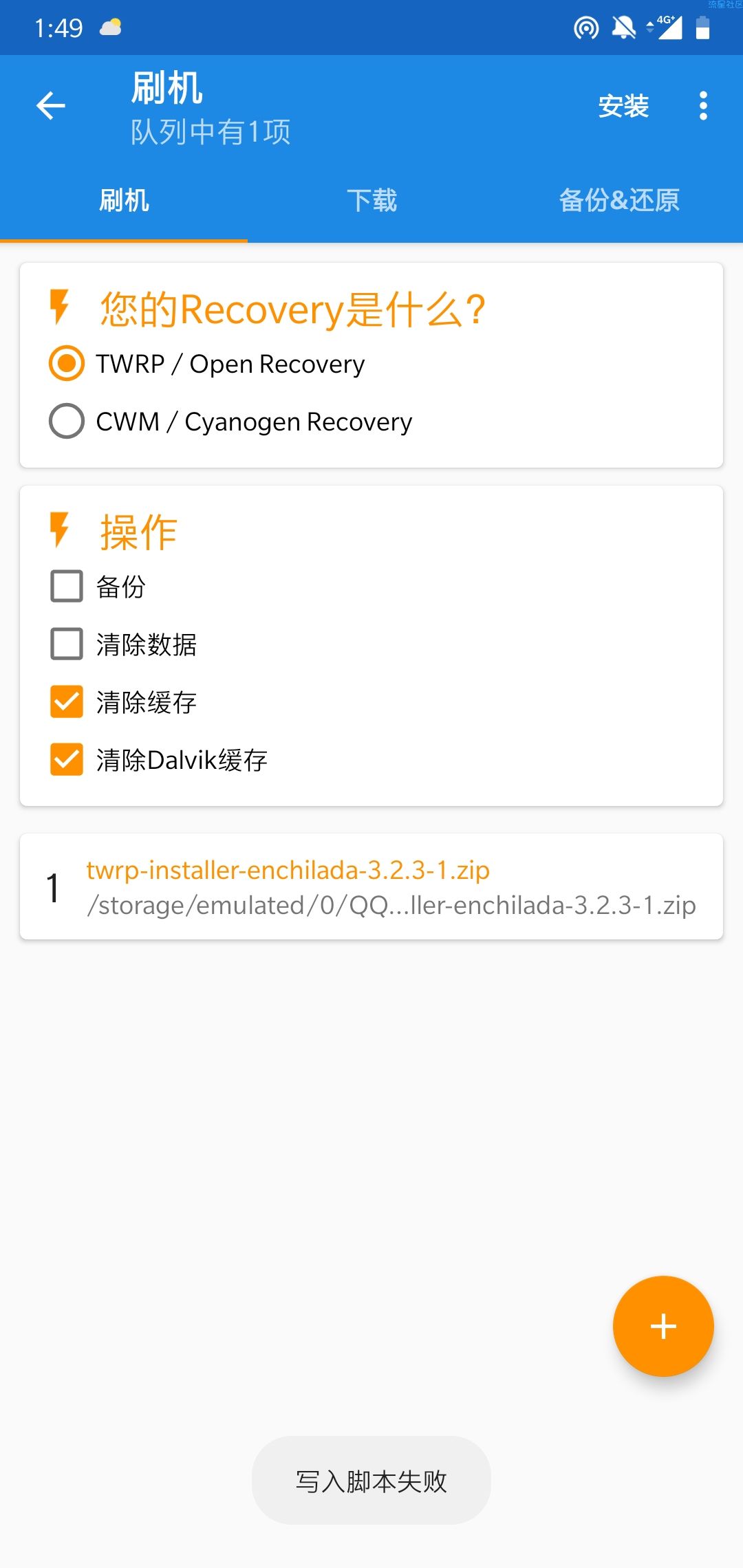Go back using the top-left arrow
The image size is (743, 1568).
[x=50, y=106]
